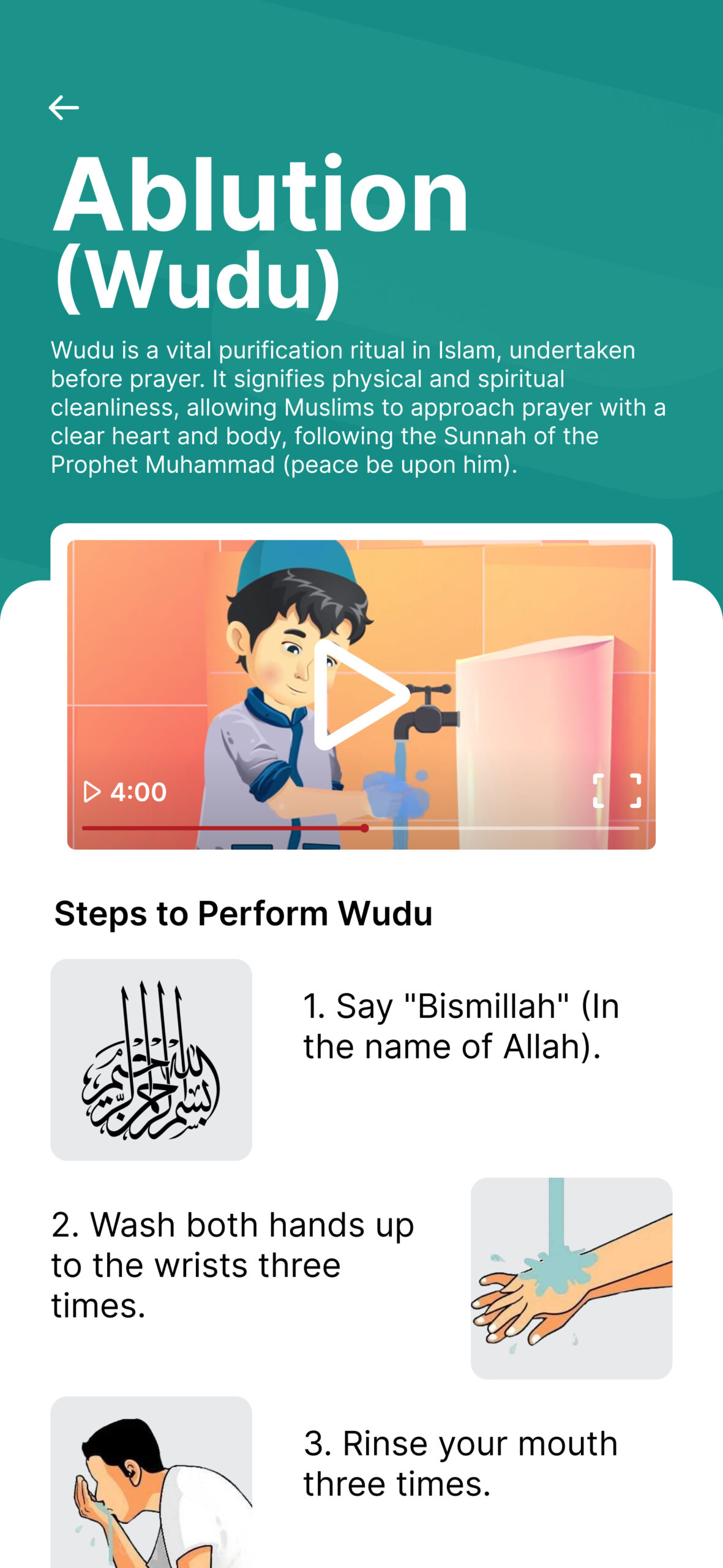Tap the small play icon beside 4:00
This screenshot has width=723, height=1568.
[92, 791]
